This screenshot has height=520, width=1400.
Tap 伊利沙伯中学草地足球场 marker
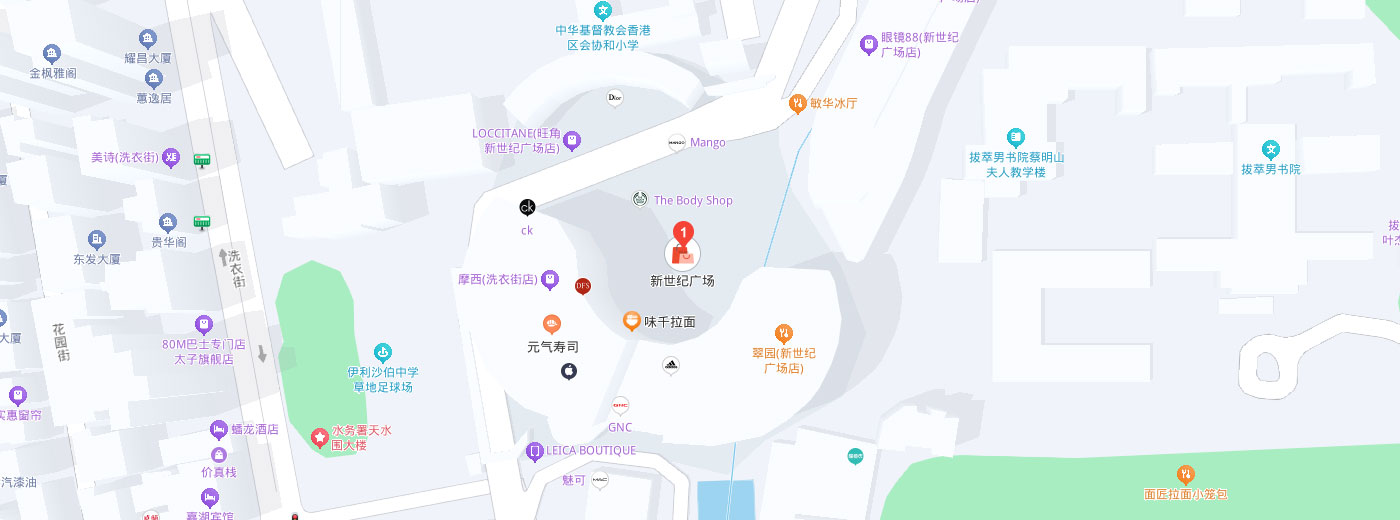381,352
